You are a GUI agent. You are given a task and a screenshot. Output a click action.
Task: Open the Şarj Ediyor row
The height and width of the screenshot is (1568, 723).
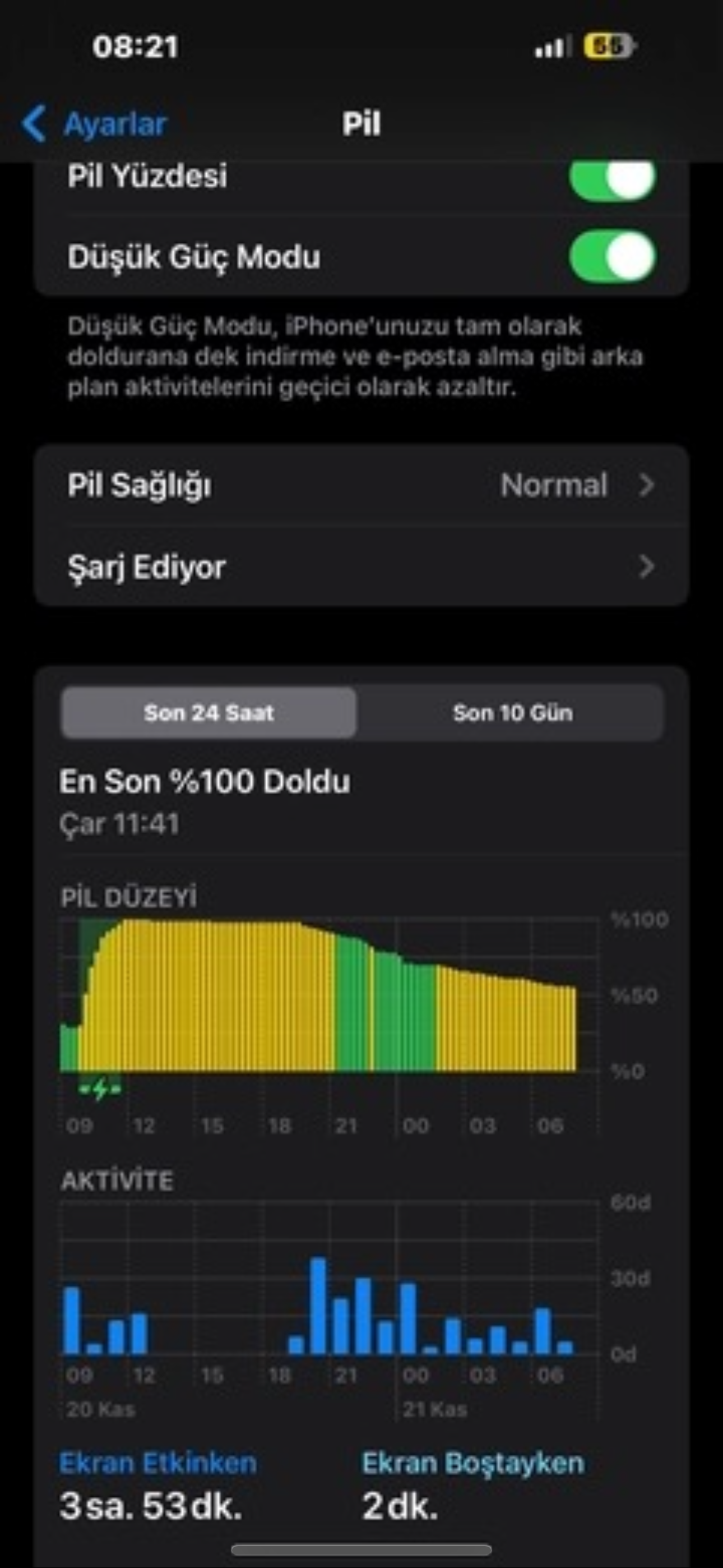[361, 566]
